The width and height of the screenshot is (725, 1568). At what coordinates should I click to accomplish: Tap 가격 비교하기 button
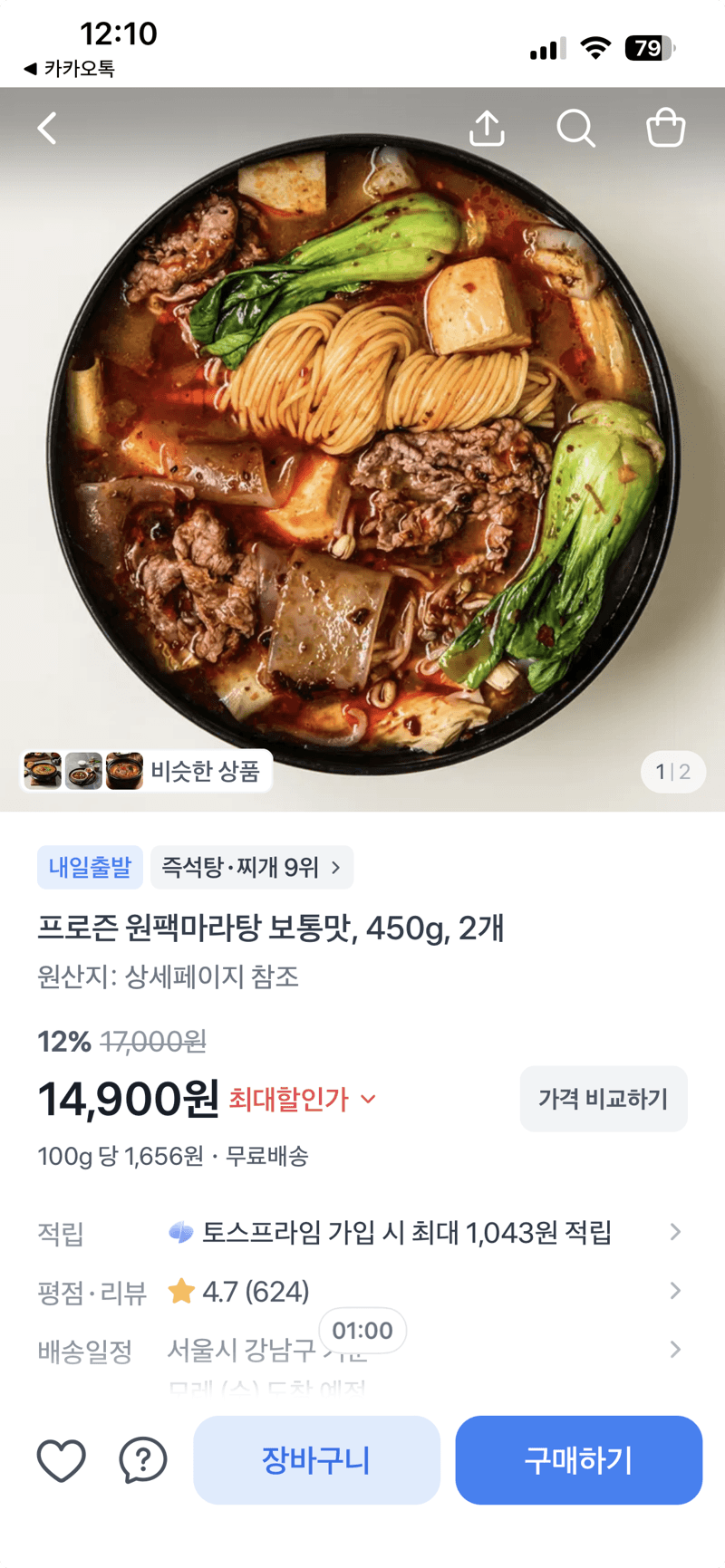pyautogui.click(x=604, y=1099)
